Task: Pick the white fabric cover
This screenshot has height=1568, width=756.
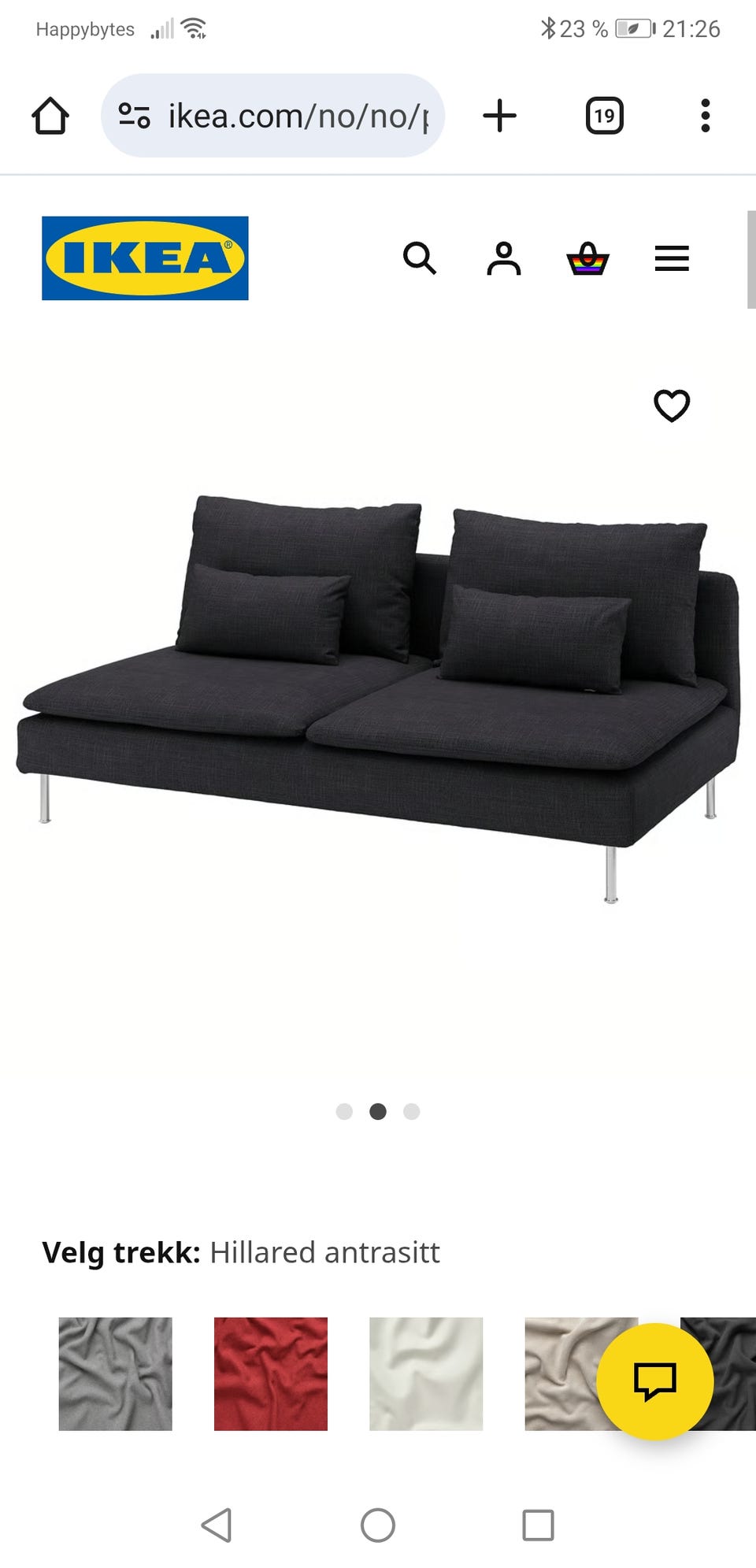Action: coord(426,1373)
